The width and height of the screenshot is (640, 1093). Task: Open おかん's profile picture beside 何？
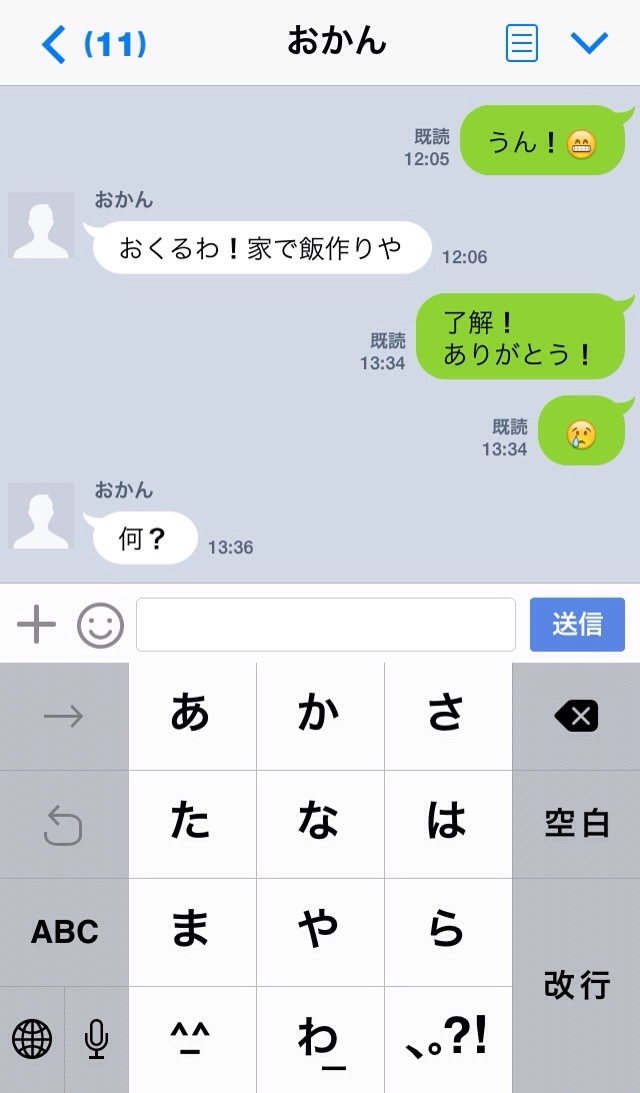pos(41,516)
